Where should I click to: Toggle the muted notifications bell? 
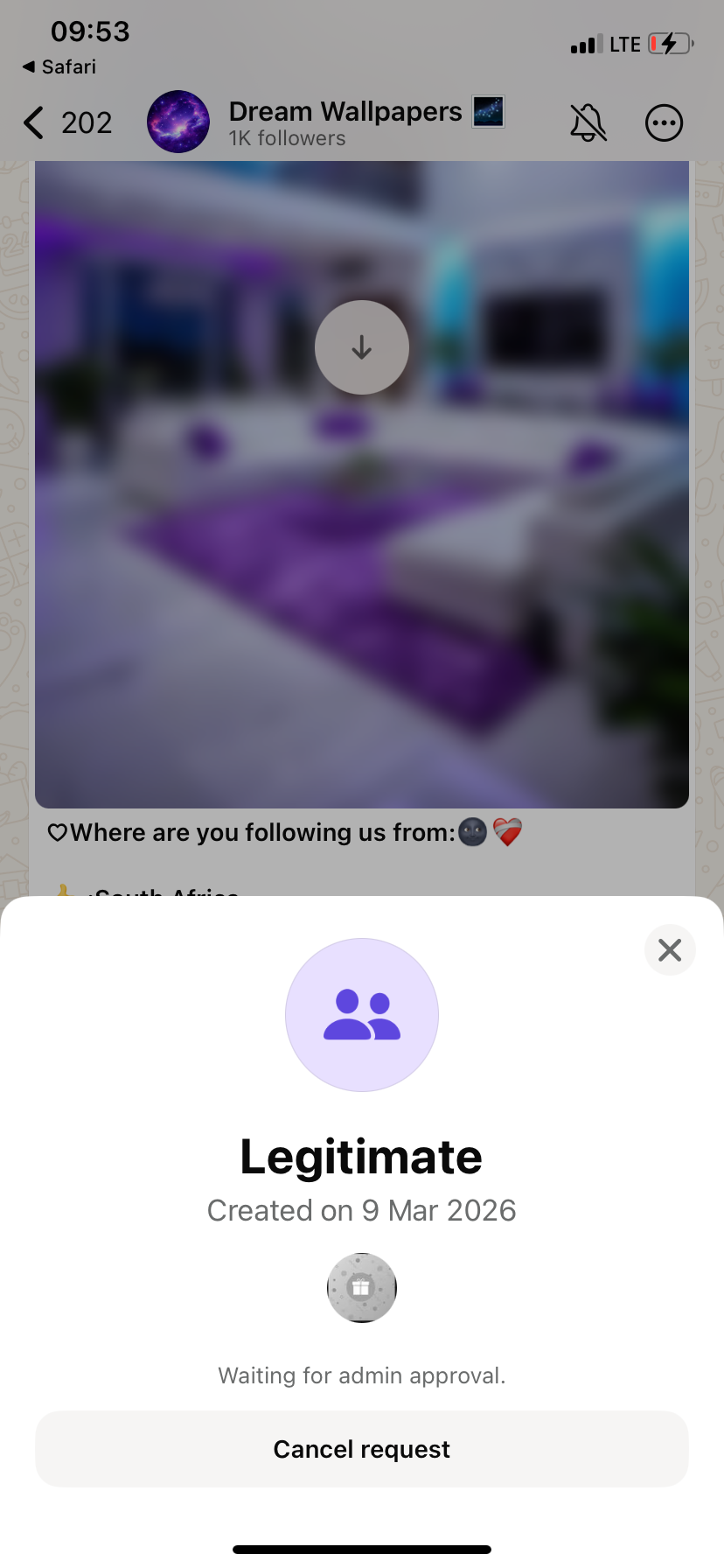click(x=588, y=122)
